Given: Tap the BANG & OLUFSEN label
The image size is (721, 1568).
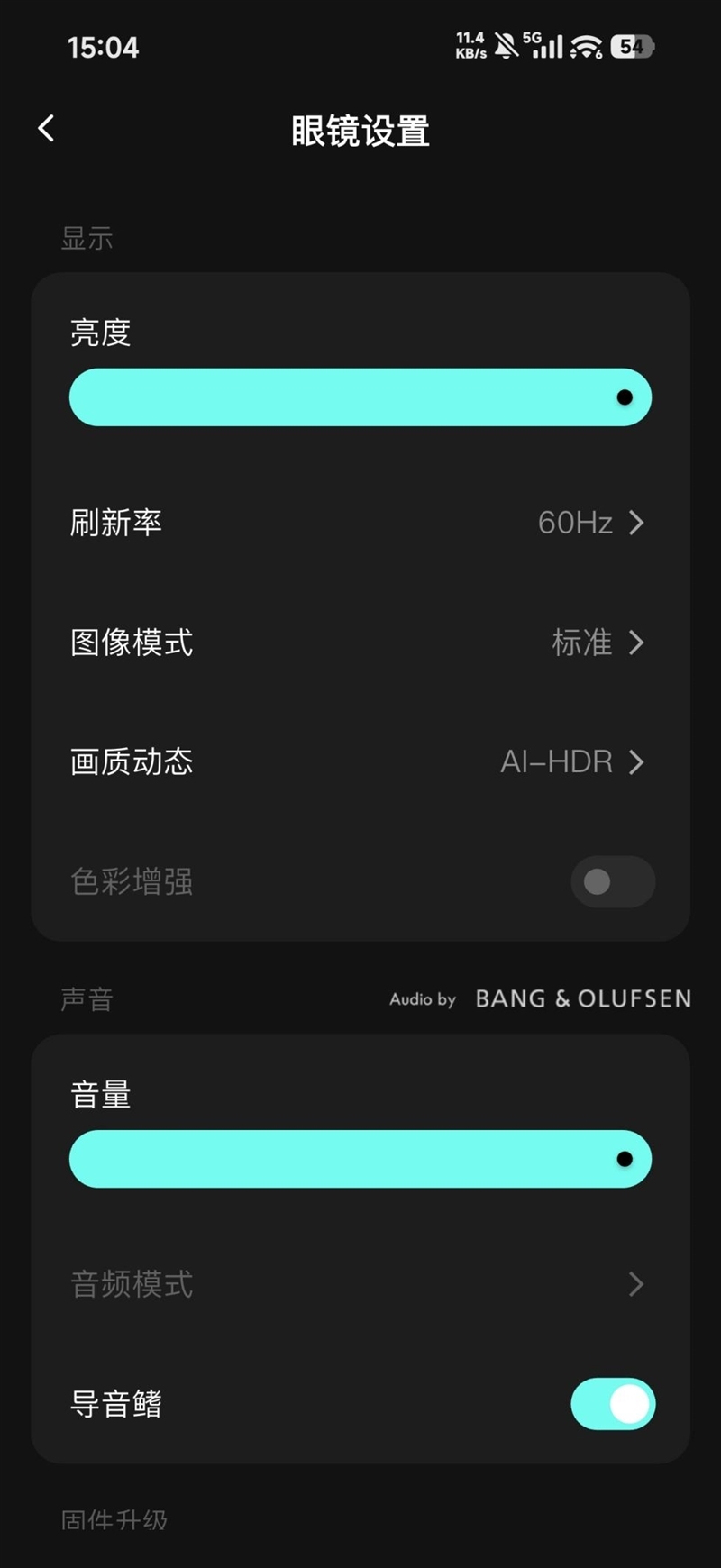Looking at the screenshot, I should pos(582,998).
